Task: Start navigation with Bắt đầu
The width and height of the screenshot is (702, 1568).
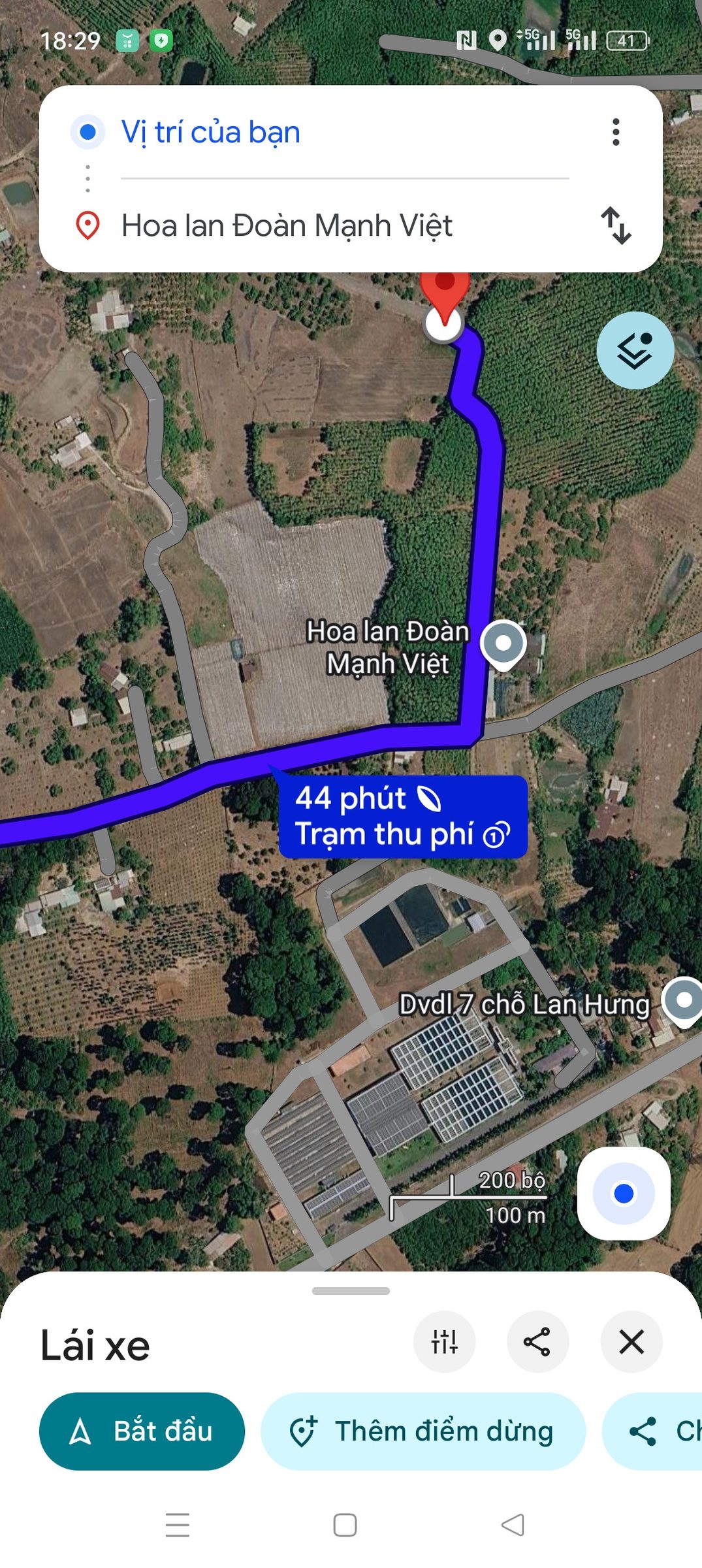Action: [x=142, y=1431]
